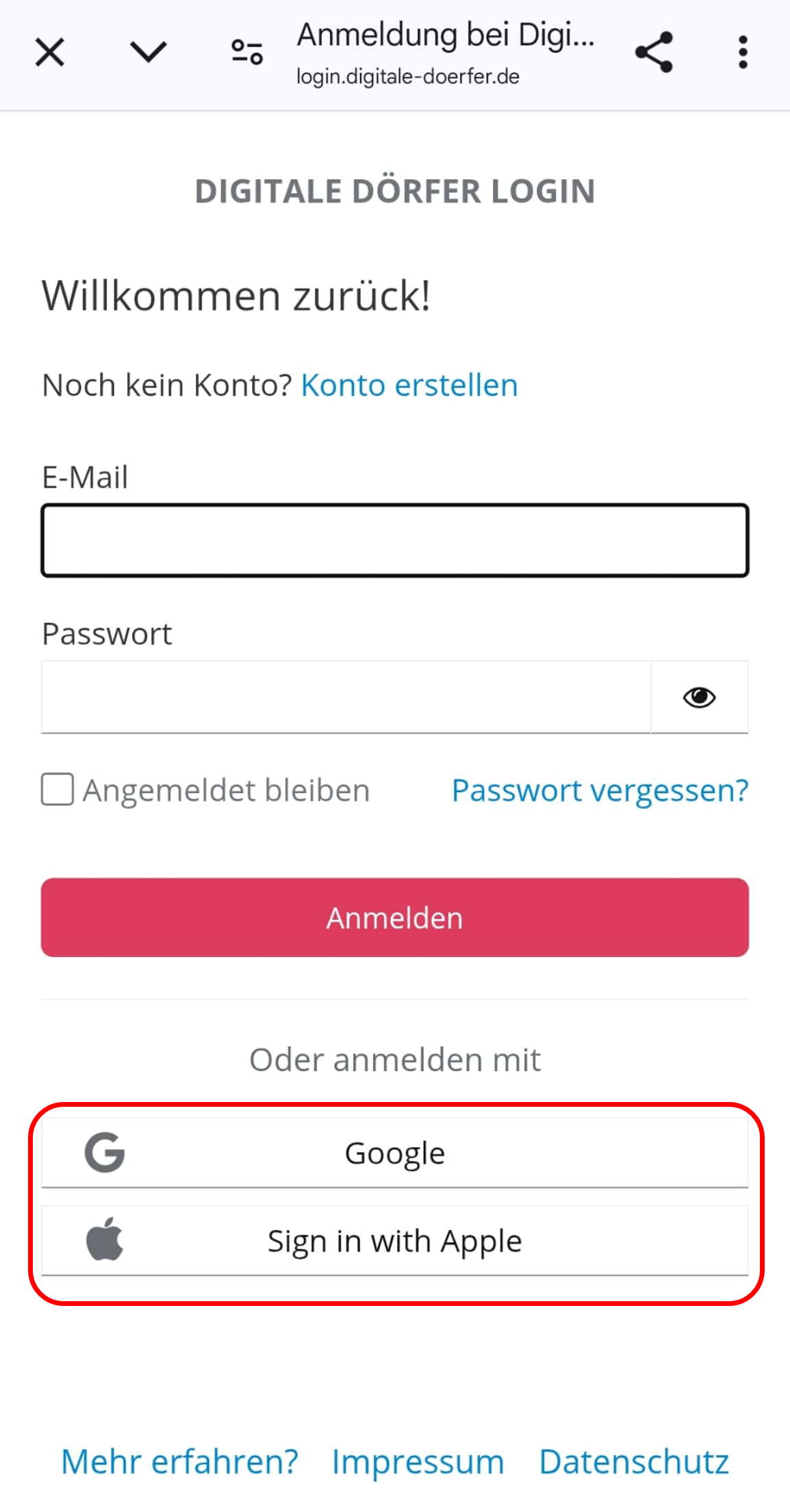Sign in with Google
This screenshot has height=1512, width=790.
(x=395, y=1153)
